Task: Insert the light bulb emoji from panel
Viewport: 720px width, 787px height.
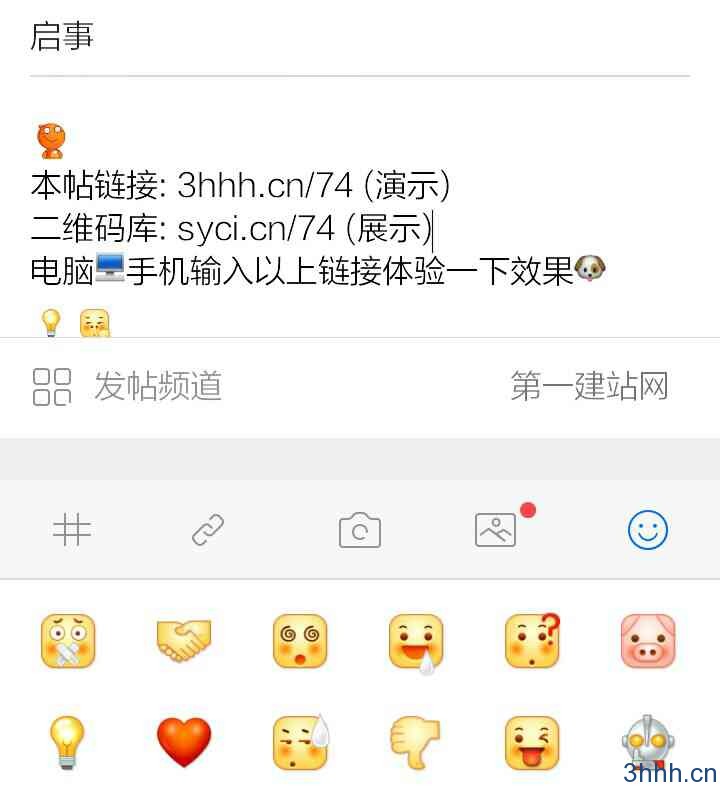Action: click(x=68, y=743)
